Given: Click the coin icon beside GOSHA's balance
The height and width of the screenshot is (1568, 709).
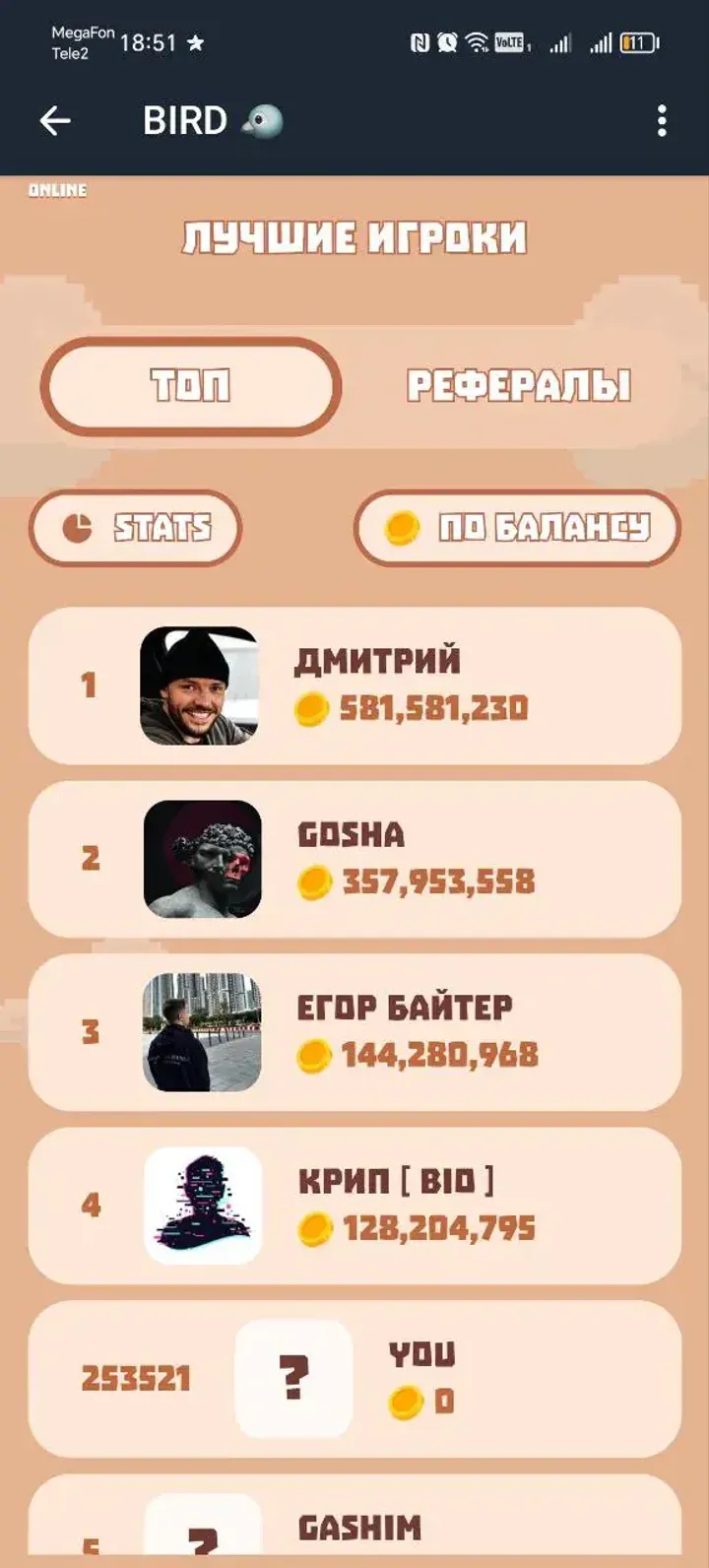Looking at the screenshot, I should (x=317, y=882).
